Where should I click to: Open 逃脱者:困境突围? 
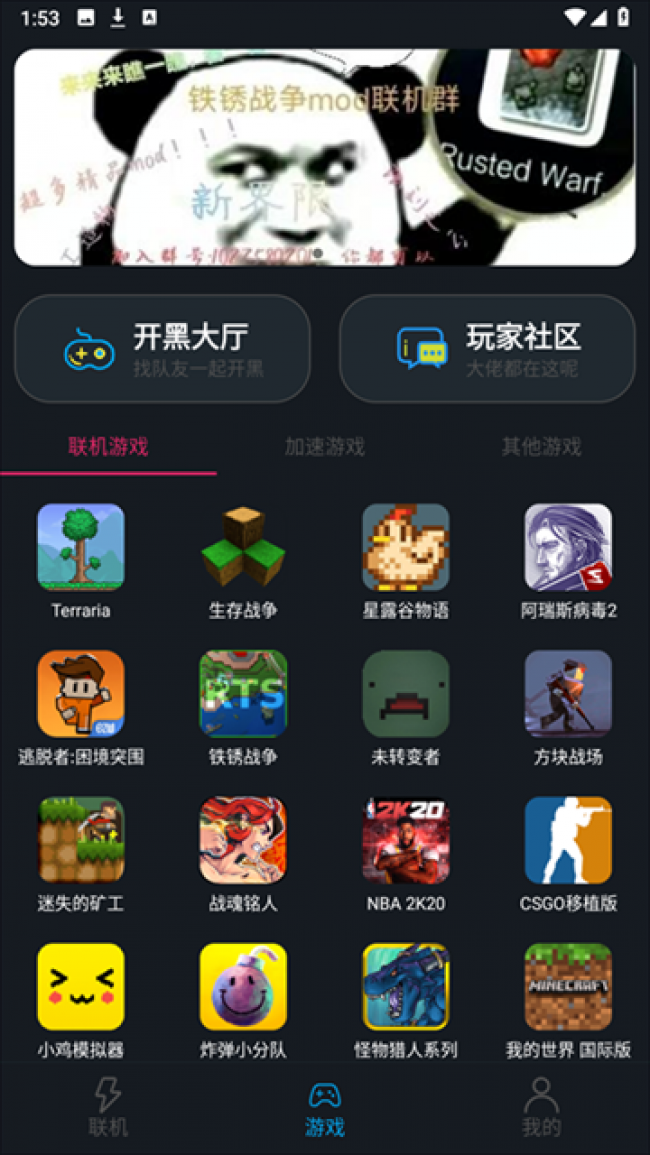click(81, 694)
